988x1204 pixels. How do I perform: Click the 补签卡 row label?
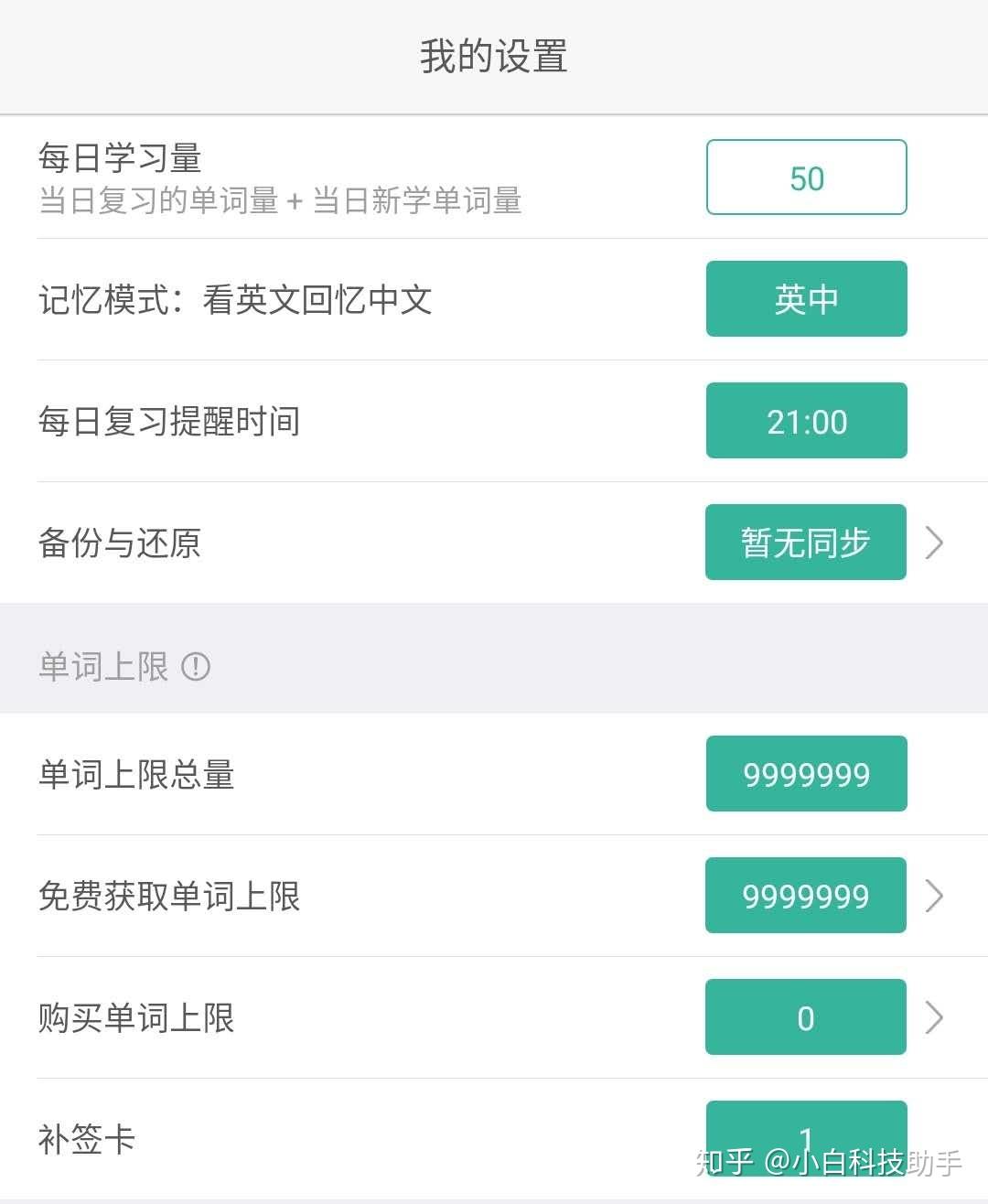(x=85, y=1139)
